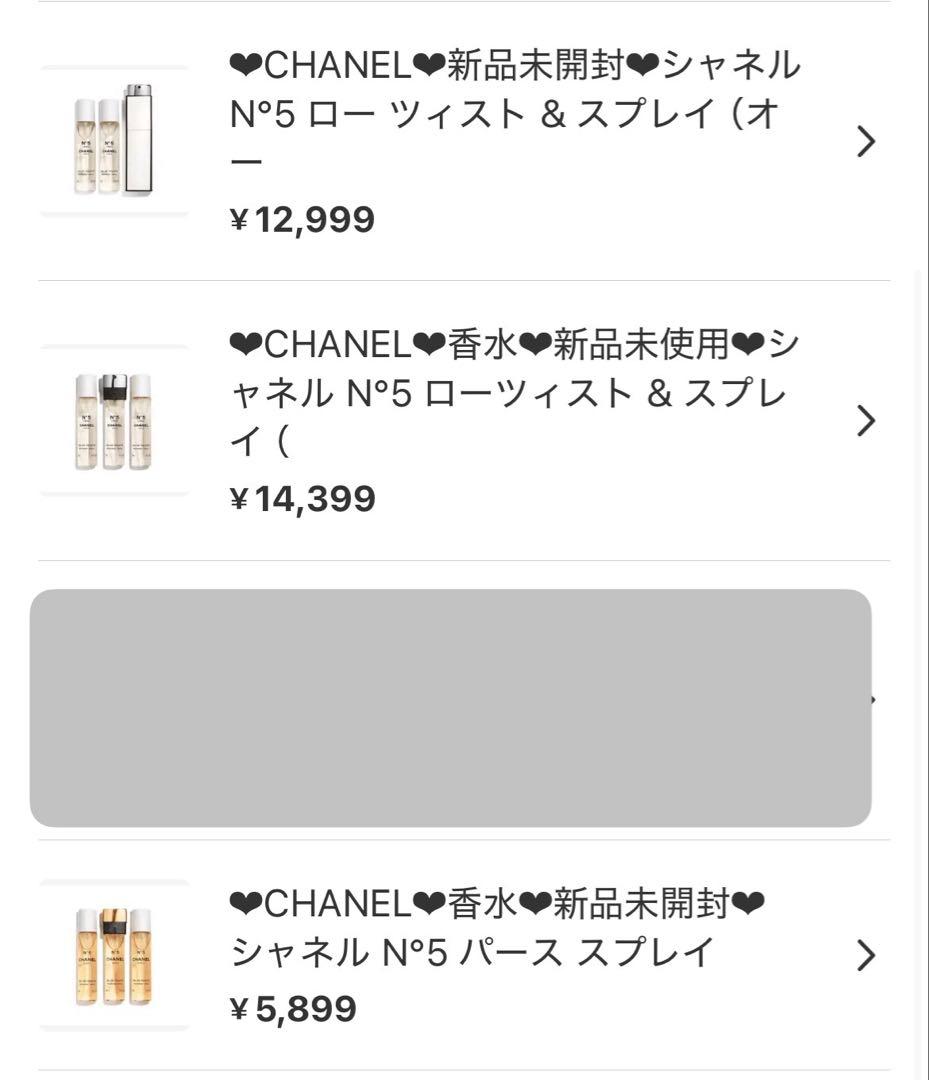Click the arrow on the grayed-out listing
This screenshot has height=1080, width=929.
(875, 700)
